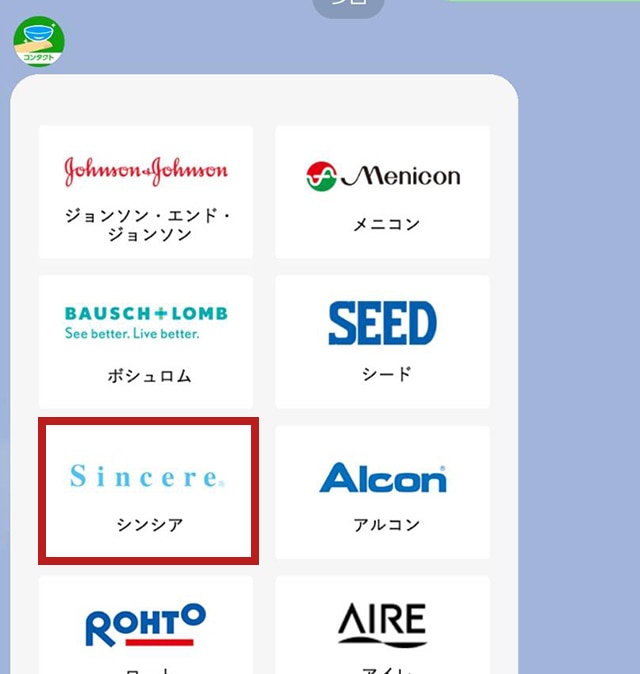Choose the ROHTO brand card
Image resolution: width=640 pixels, height=674 pixels.
(146, 627)
